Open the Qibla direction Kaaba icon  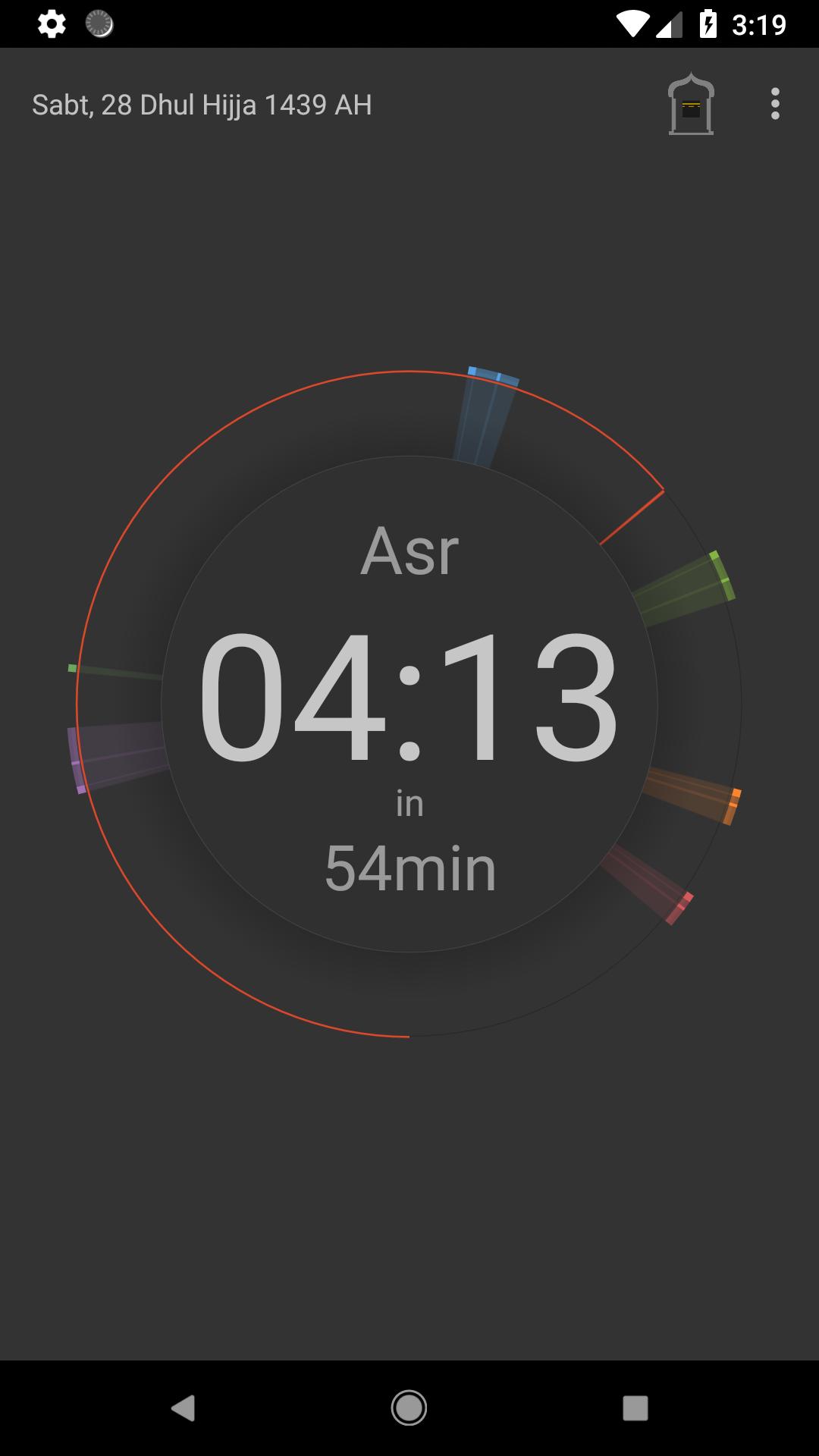[x=690, y=105]
